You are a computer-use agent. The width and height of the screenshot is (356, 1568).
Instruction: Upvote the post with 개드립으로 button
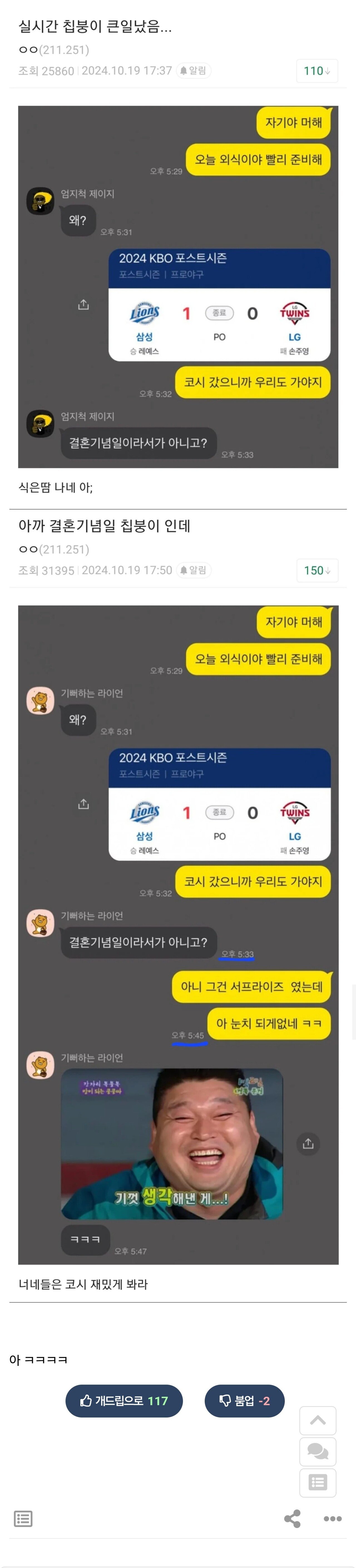pyautogui.click(x=124, y=1400)
